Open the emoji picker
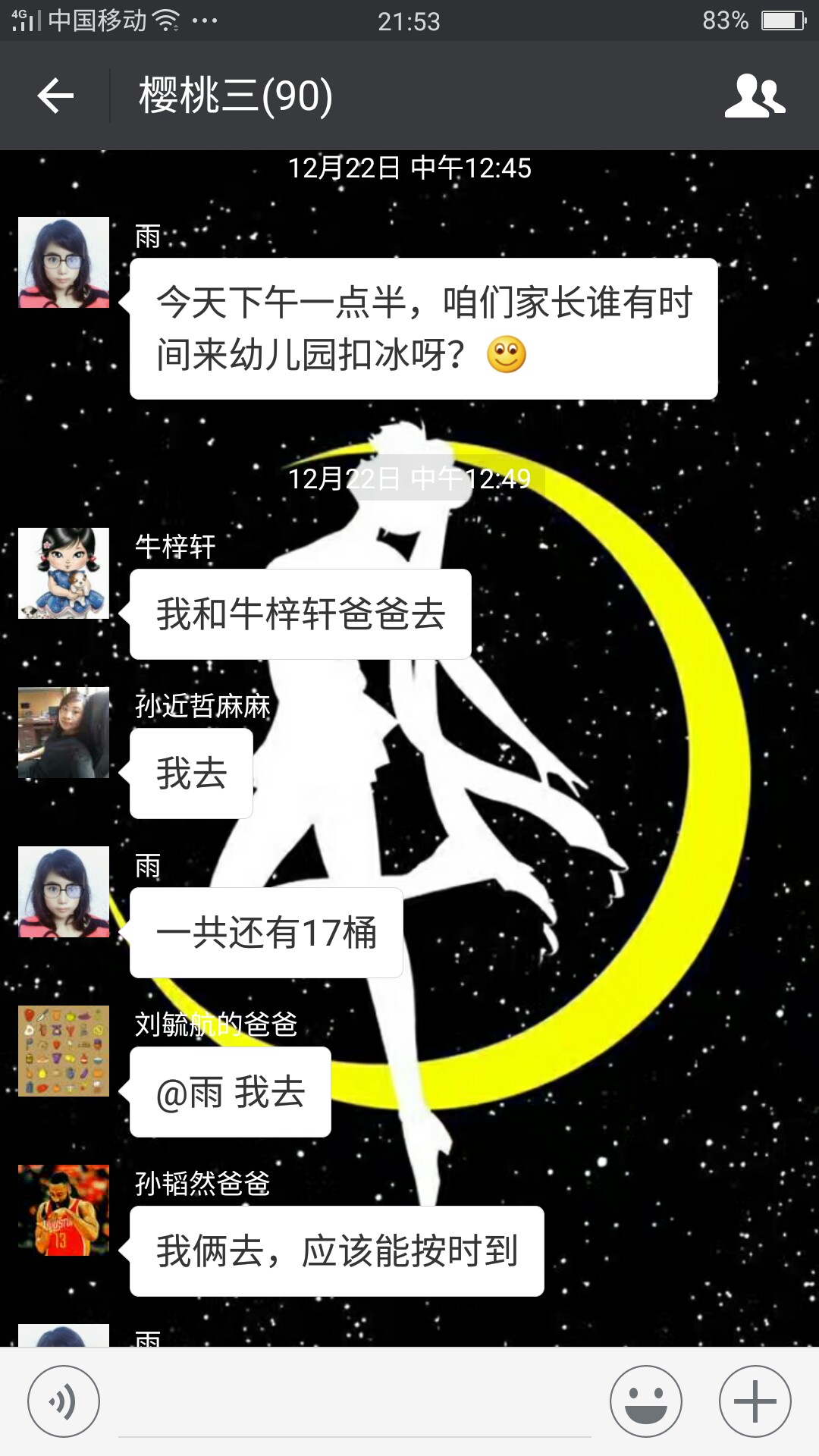 pyautogui.click(x=646, y=1401)
